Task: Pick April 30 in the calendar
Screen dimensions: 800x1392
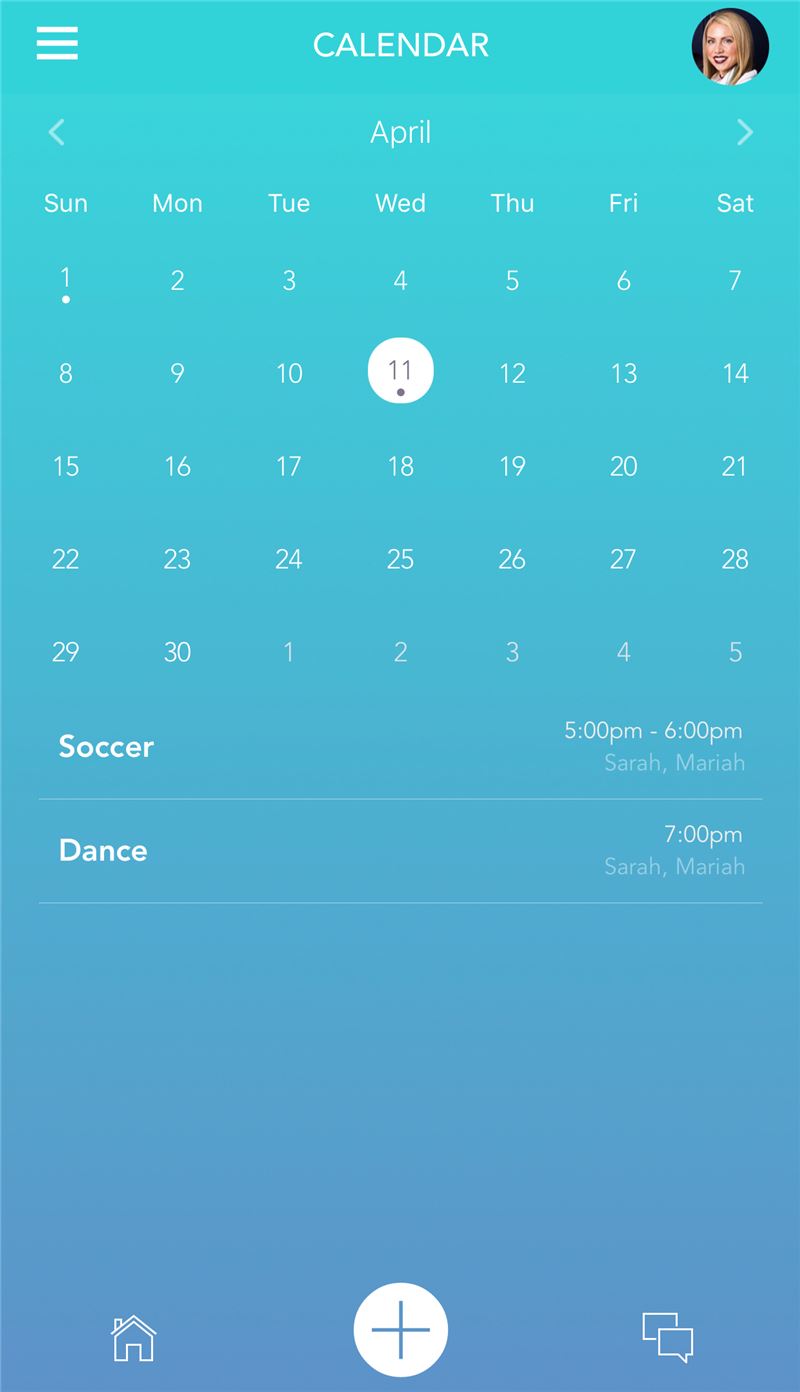Action: point(177,652)
